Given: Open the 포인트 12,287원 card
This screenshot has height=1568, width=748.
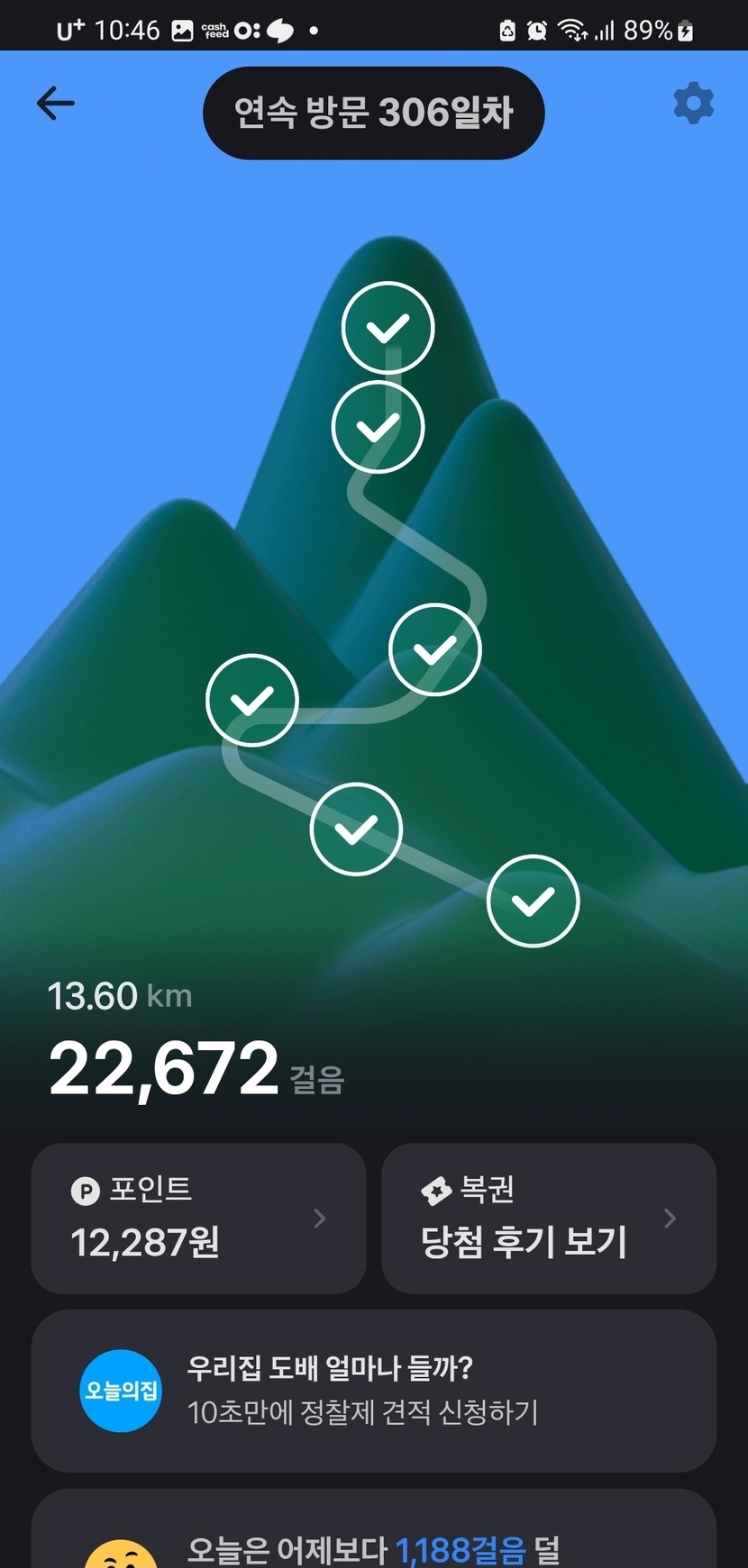Looking at the screenshot, I should coord(198,1219).
